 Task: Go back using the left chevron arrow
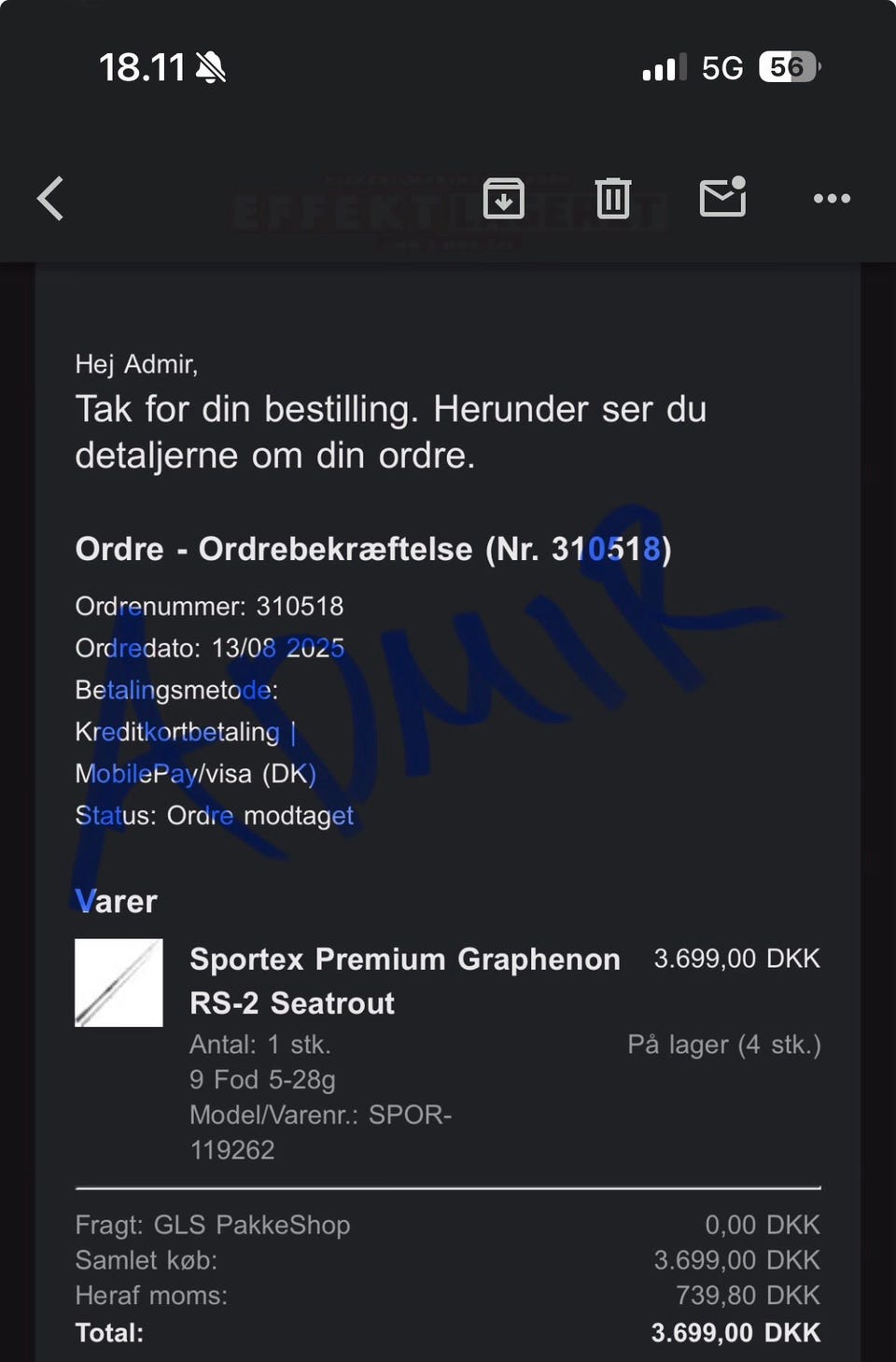[x=49, y=198]
